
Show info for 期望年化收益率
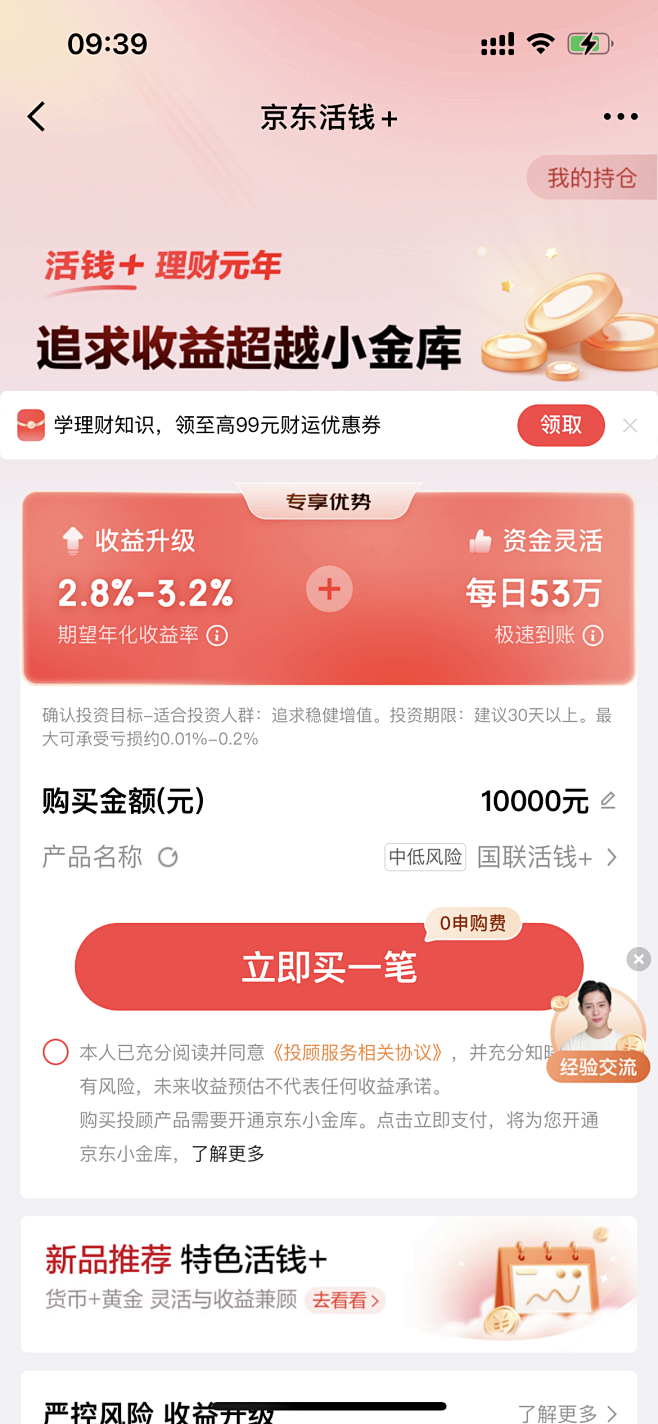(217, 635)
